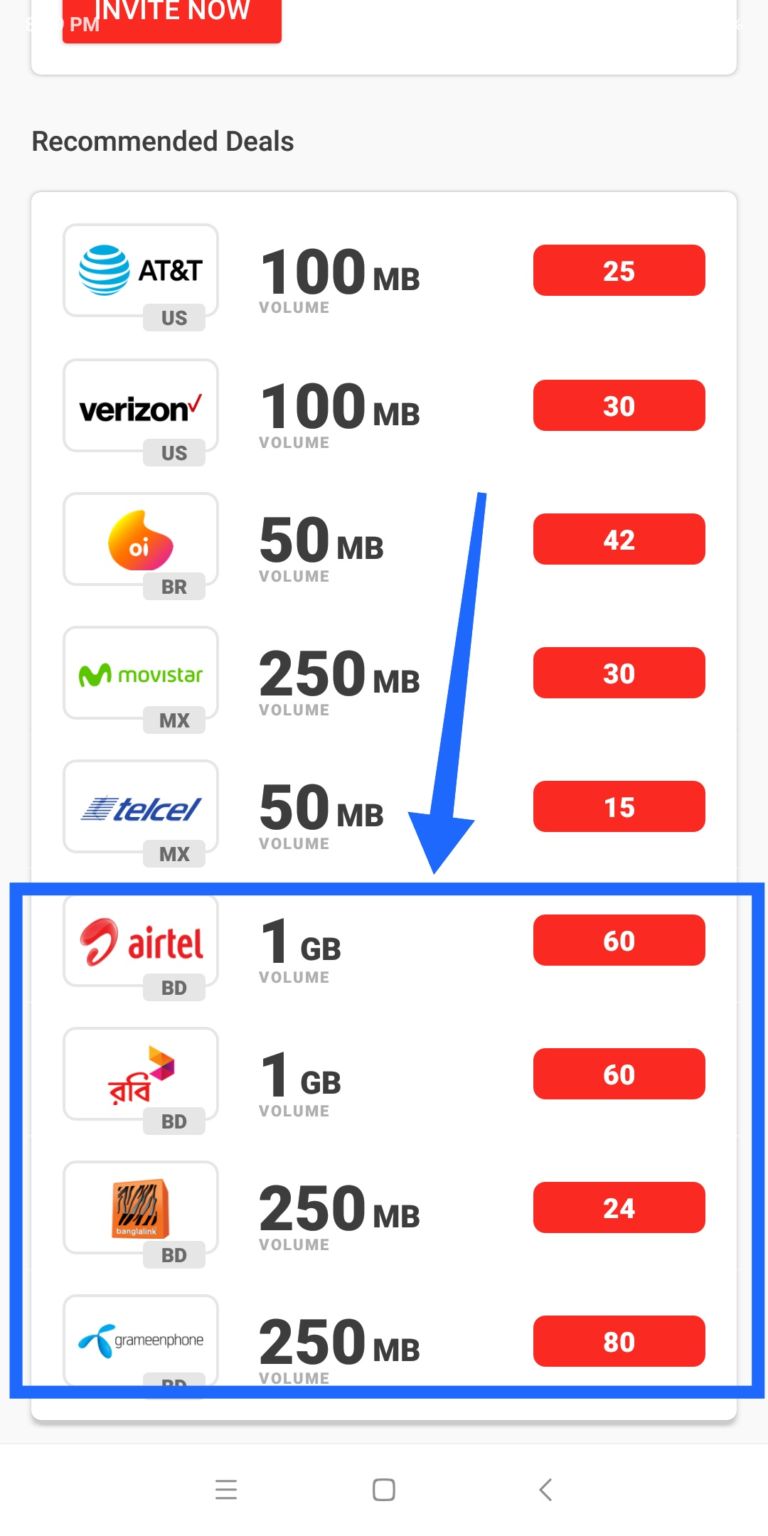Redeem AT&T 100 MB for 25
The image size is (768, 1536).
618,270
